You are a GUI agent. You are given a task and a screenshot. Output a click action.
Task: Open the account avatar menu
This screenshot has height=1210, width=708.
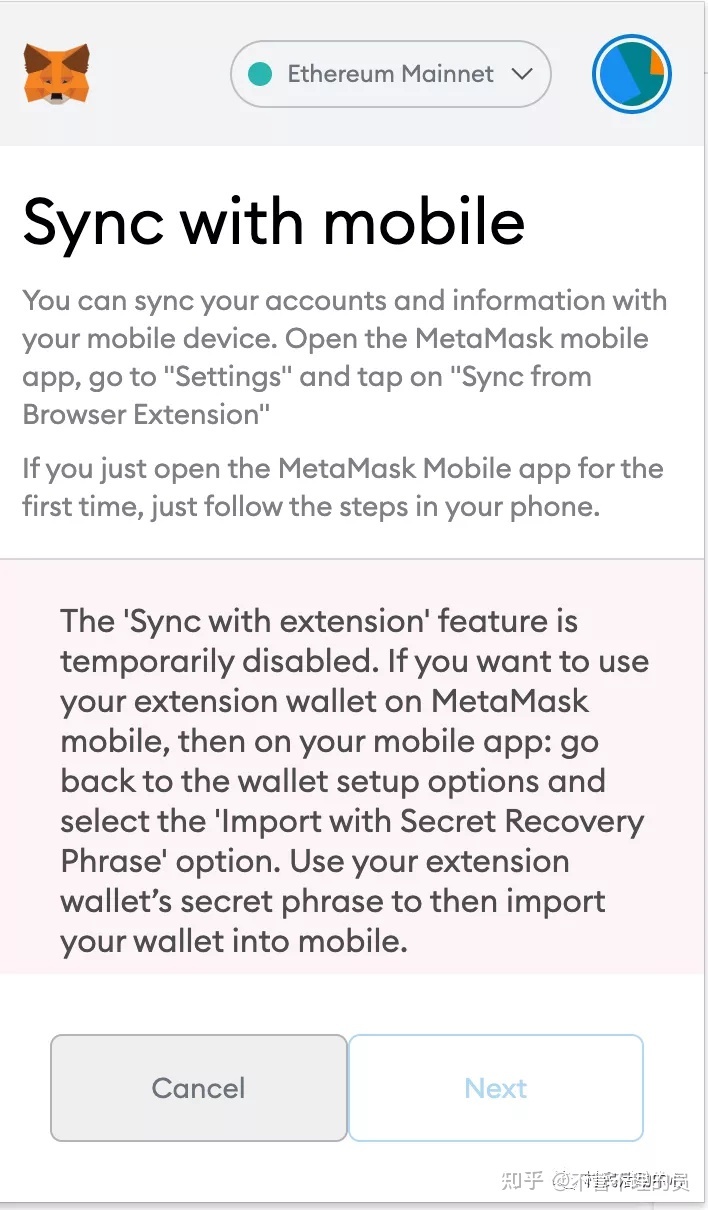(631, 75)
